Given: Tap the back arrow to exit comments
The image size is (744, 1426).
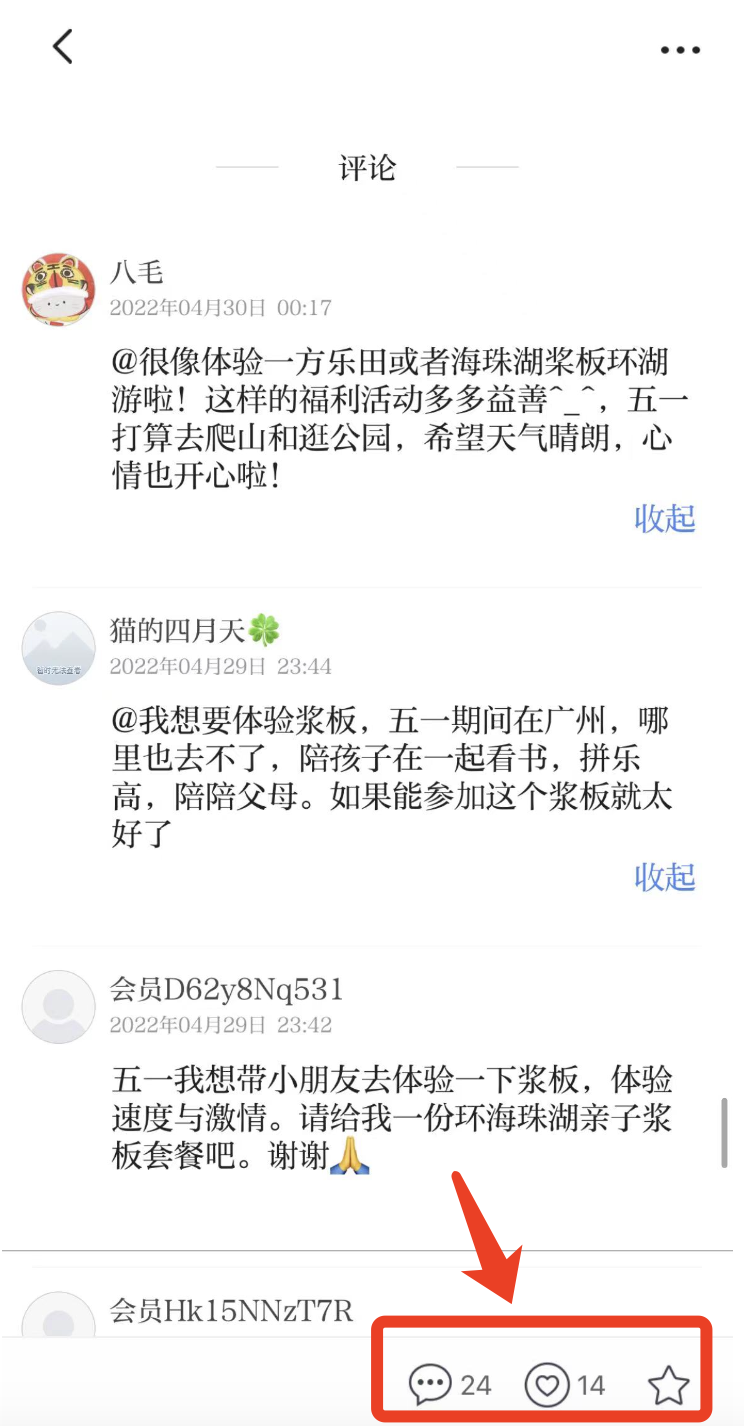Looking at the screenshot, I should [x=62, y=46].
